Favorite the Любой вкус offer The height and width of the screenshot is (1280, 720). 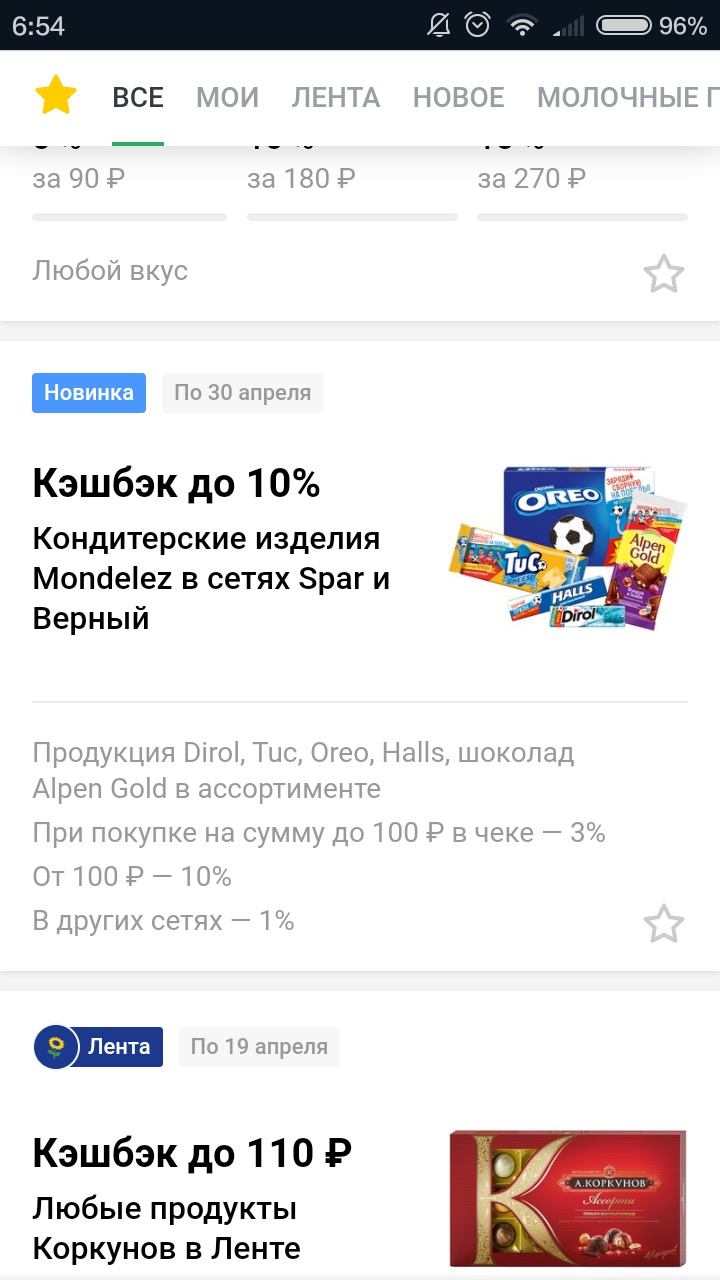point(663,273)
